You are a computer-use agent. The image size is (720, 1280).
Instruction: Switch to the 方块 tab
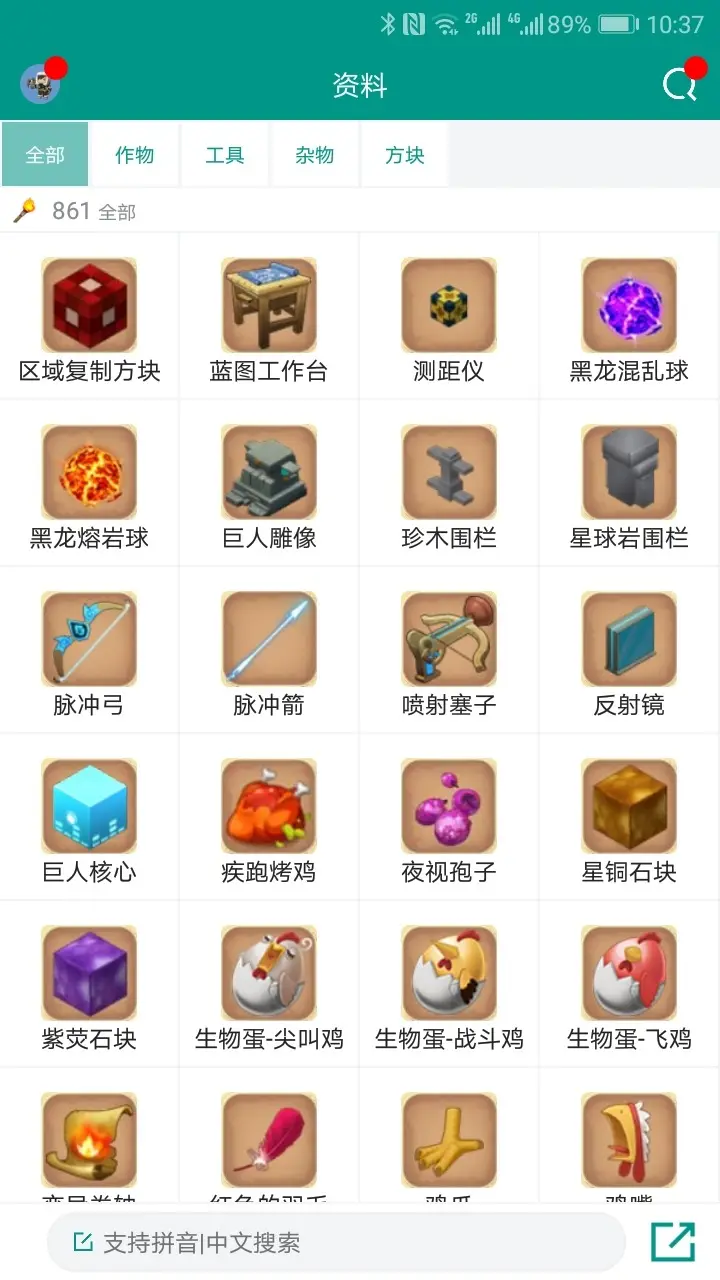(x=404, y=155)
